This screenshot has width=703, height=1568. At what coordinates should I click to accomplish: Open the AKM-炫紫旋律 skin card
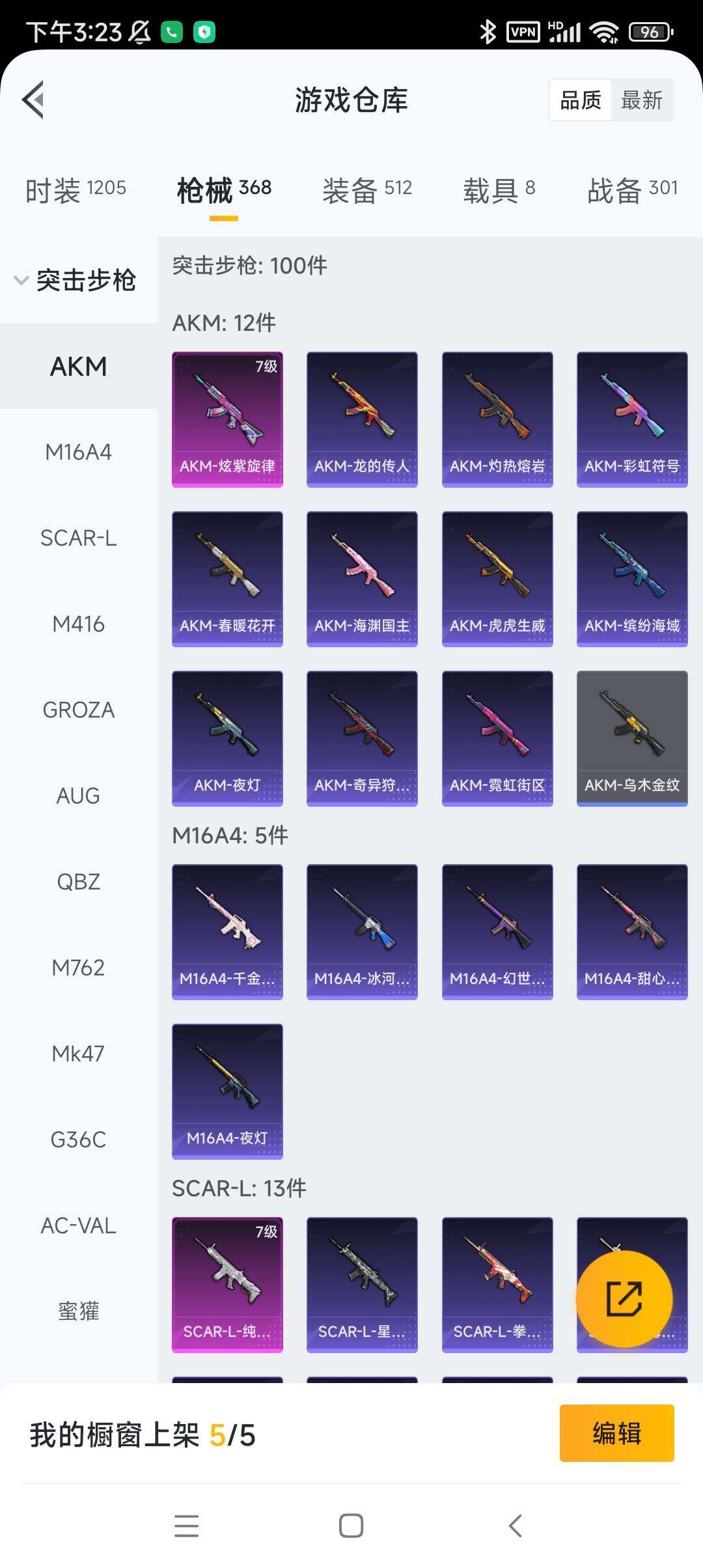tap(227, 419)
